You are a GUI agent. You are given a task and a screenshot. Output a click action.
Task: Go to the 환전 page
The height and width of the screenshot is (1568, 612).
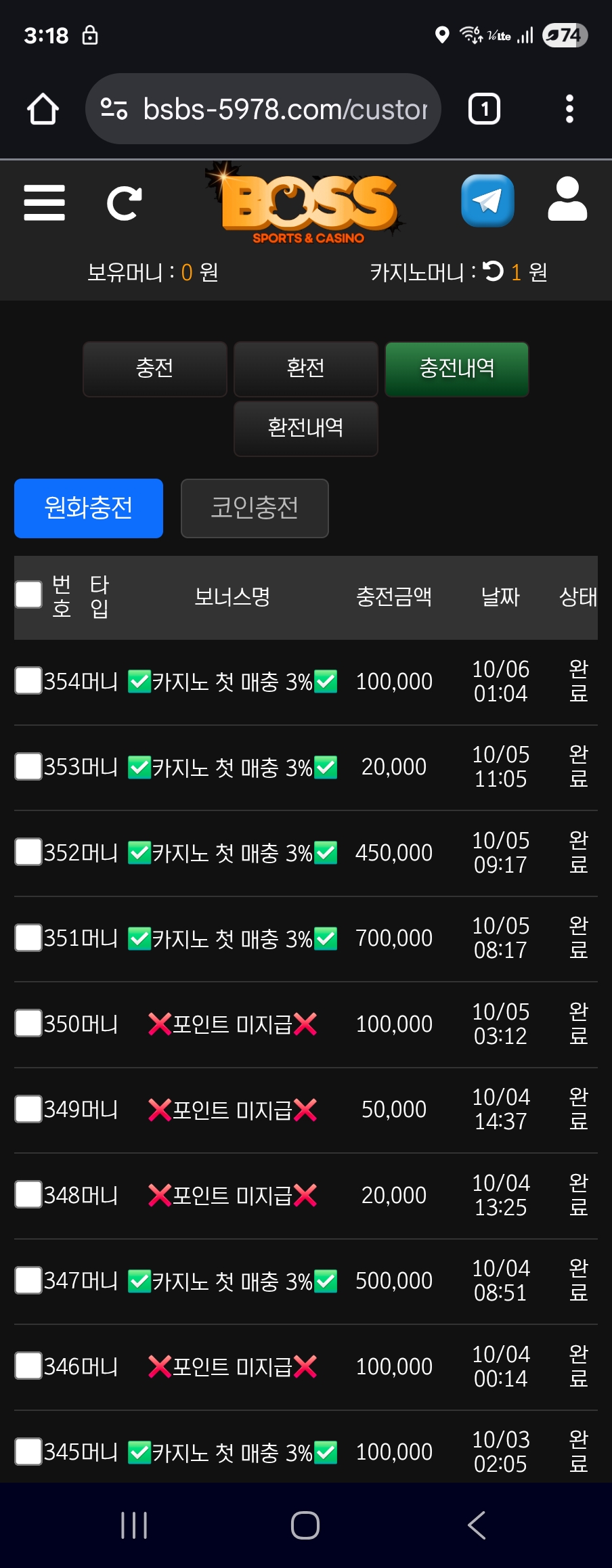(306, 369)
